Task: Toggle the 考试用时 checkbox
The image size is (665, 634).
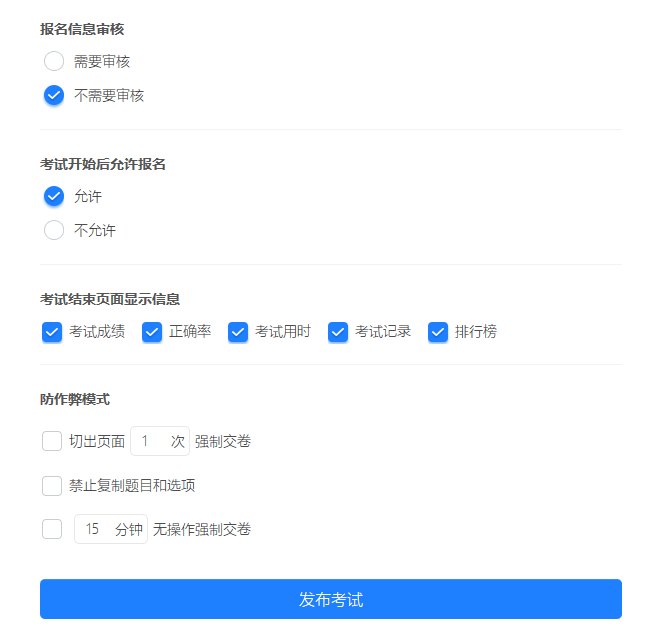Action: [x=238, y=332]
